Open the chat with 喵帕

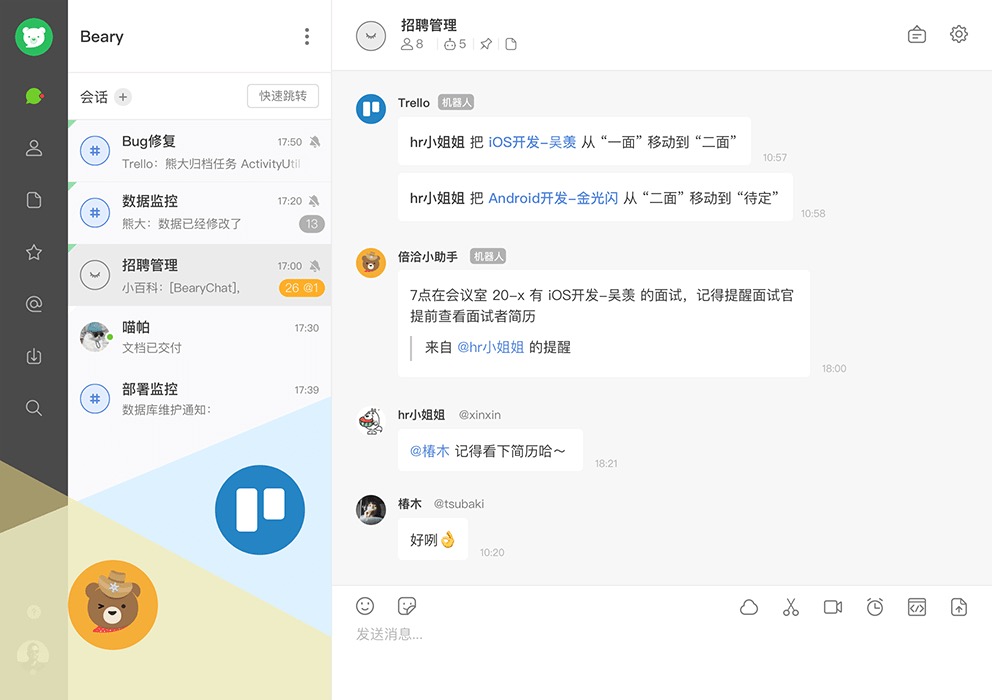(x=200, y=337)
